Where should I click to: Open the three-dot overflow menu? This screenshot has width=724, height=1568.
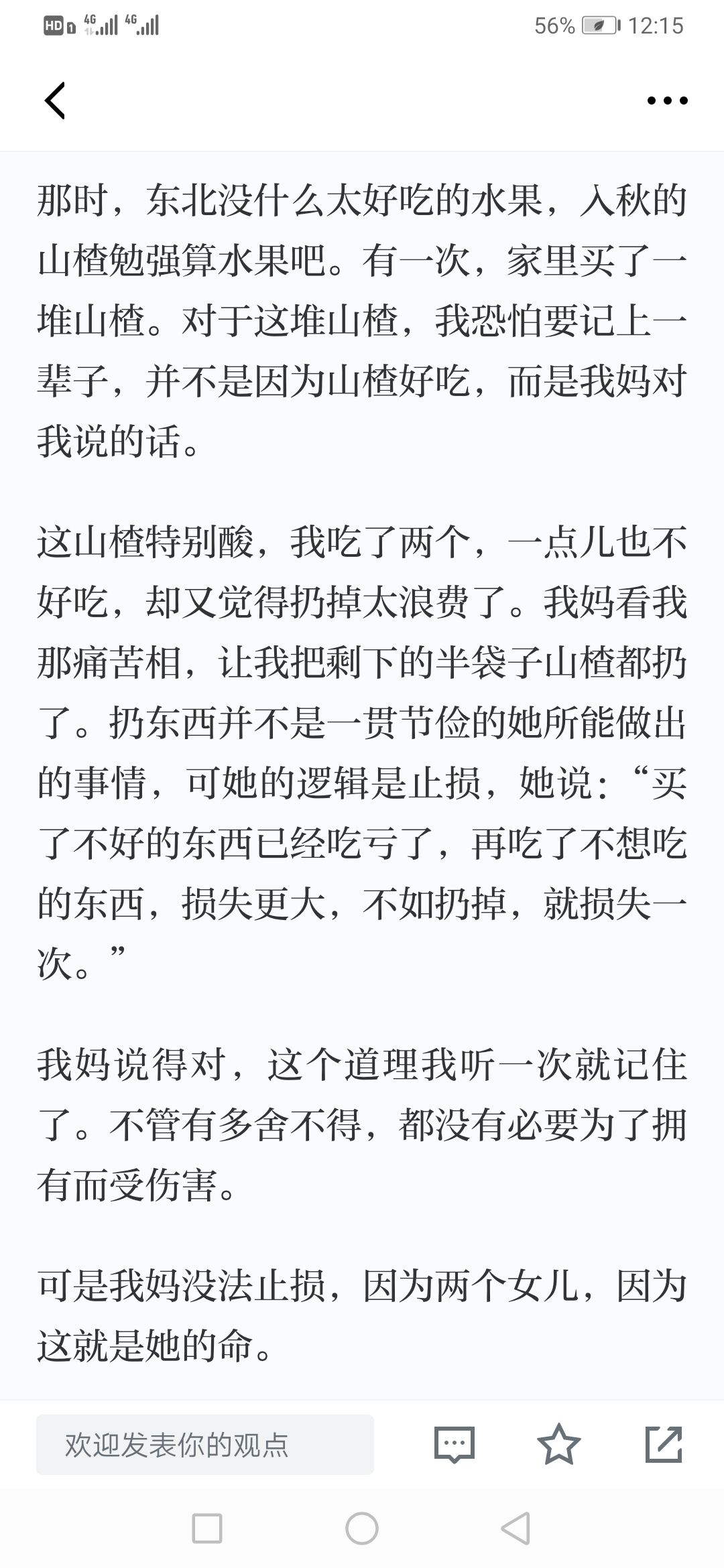pyautogui.click(x=667, y=101)
